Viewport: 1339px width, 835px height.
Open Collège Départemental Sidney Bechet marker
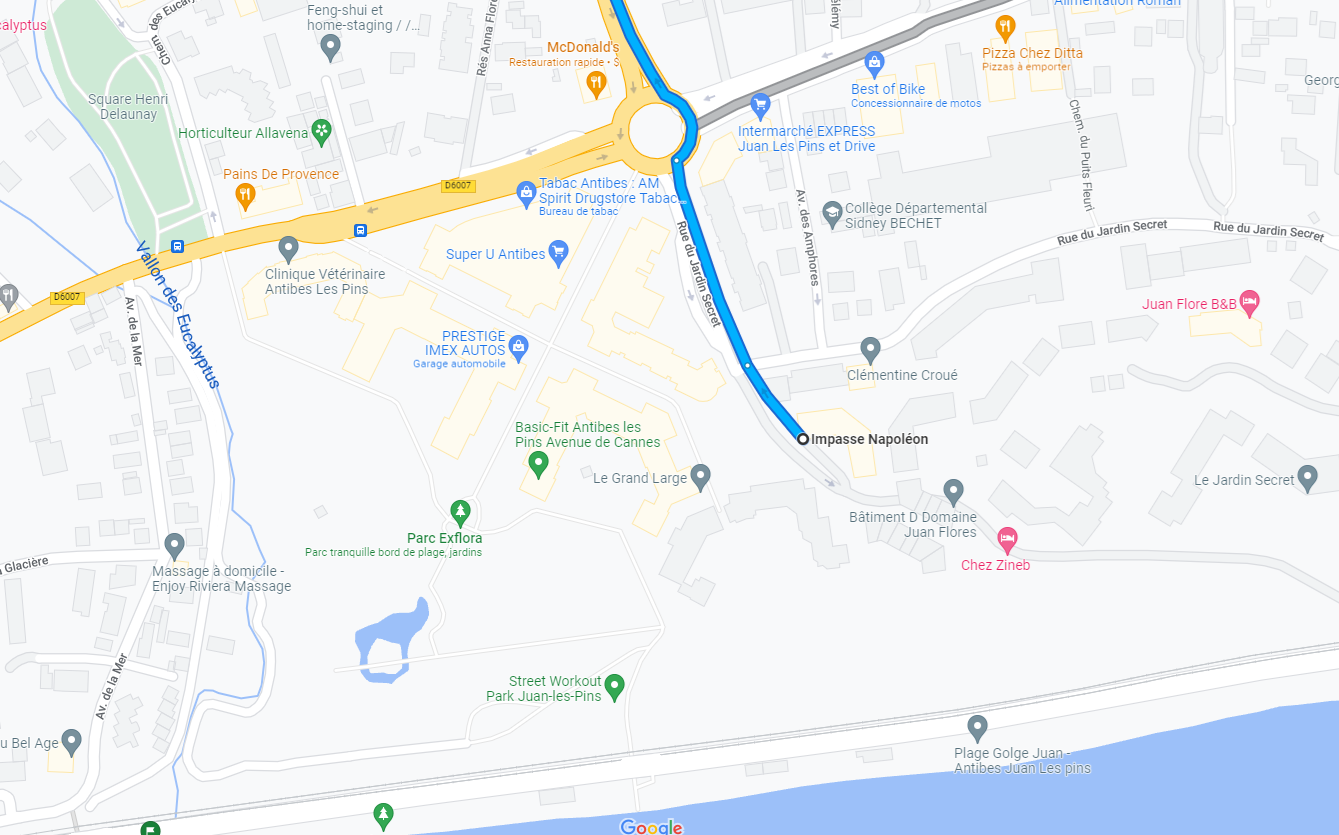[831, 212]
